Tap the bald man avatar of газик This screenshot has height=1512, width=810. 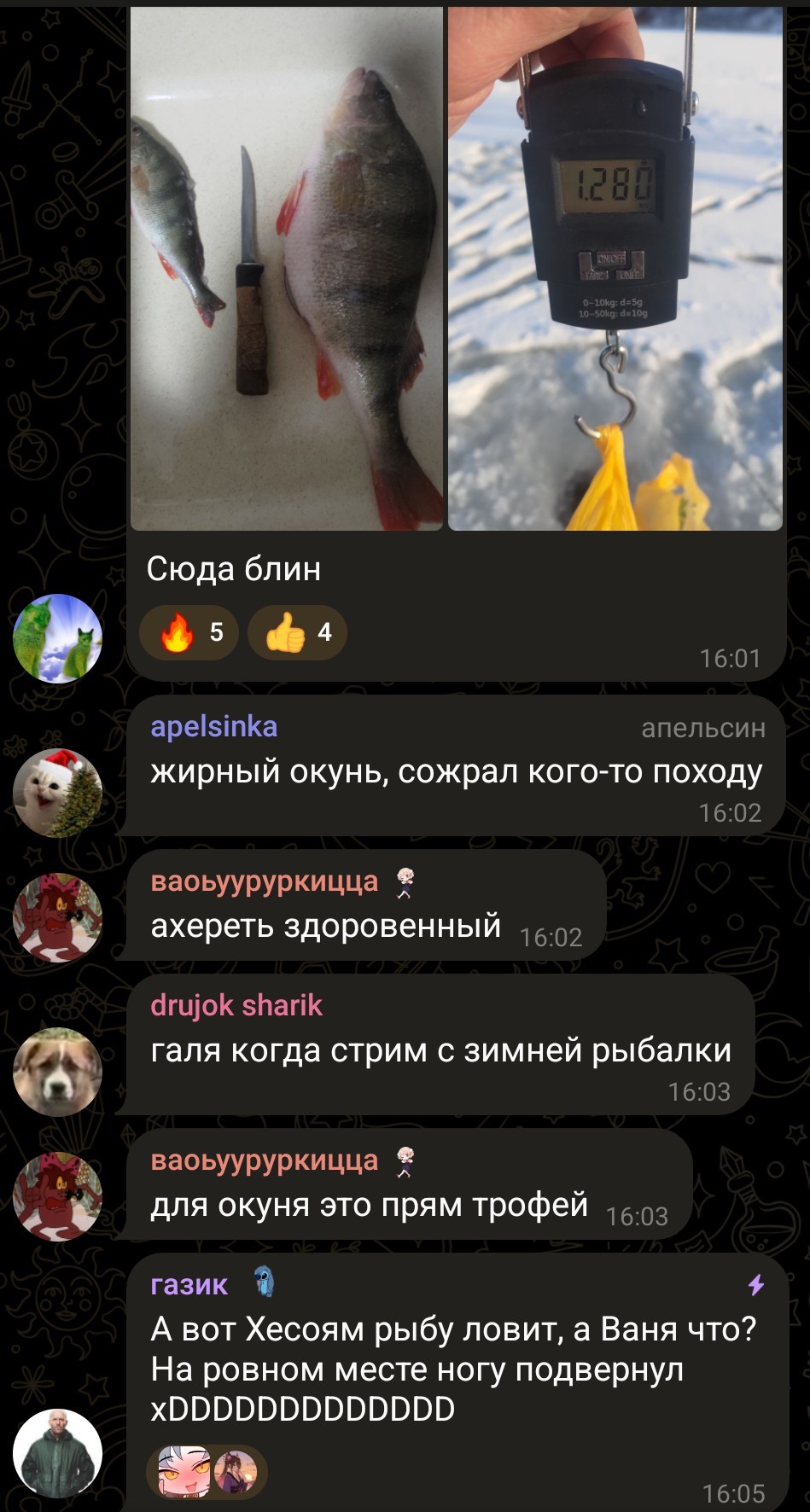(x=57, y=1452)
